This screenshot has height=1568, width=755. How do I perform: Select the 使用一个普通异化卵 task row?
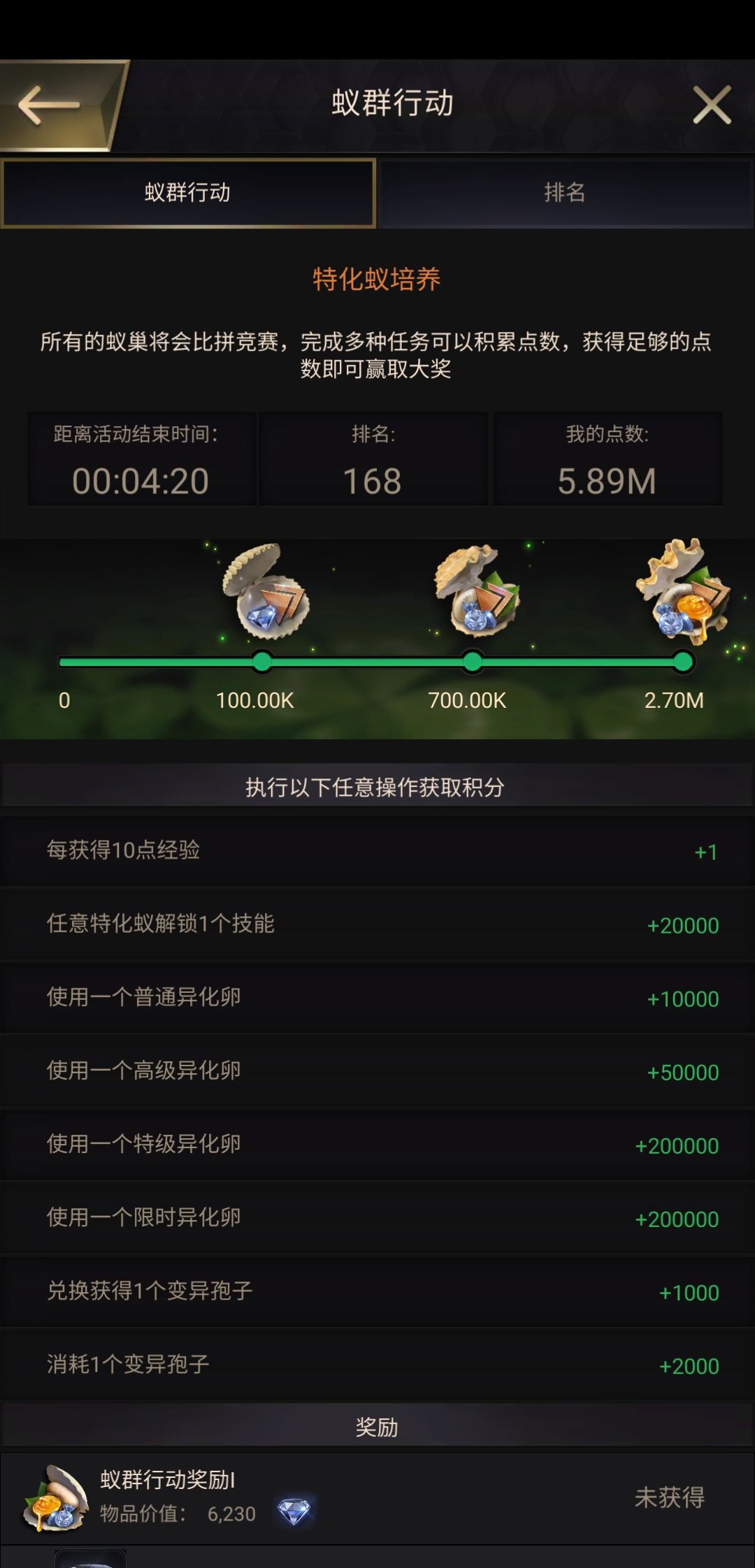pos(377,997)
